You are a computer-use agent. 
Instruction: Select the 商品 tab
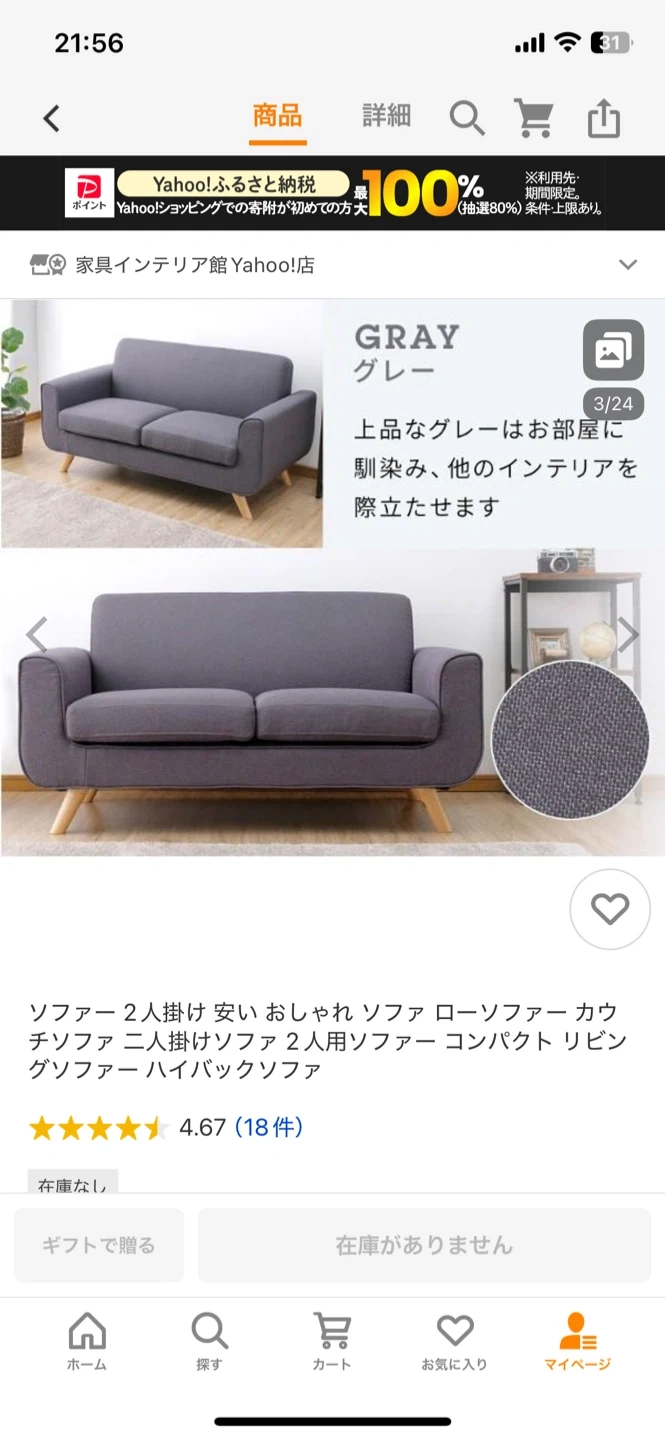pyautogui.click(x=277, y=116)
